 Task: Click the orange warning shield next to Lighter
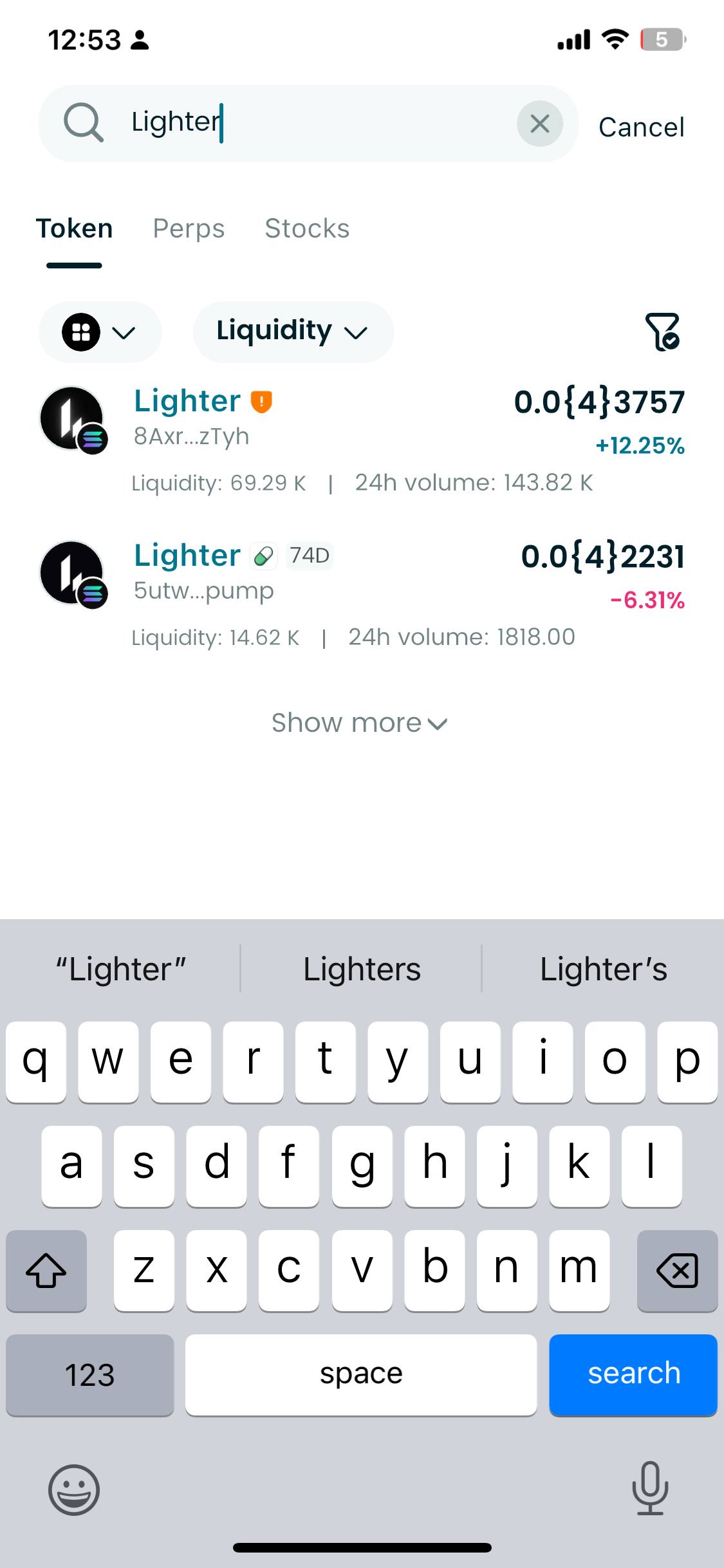pyautogui.click(x=261, y=401)
